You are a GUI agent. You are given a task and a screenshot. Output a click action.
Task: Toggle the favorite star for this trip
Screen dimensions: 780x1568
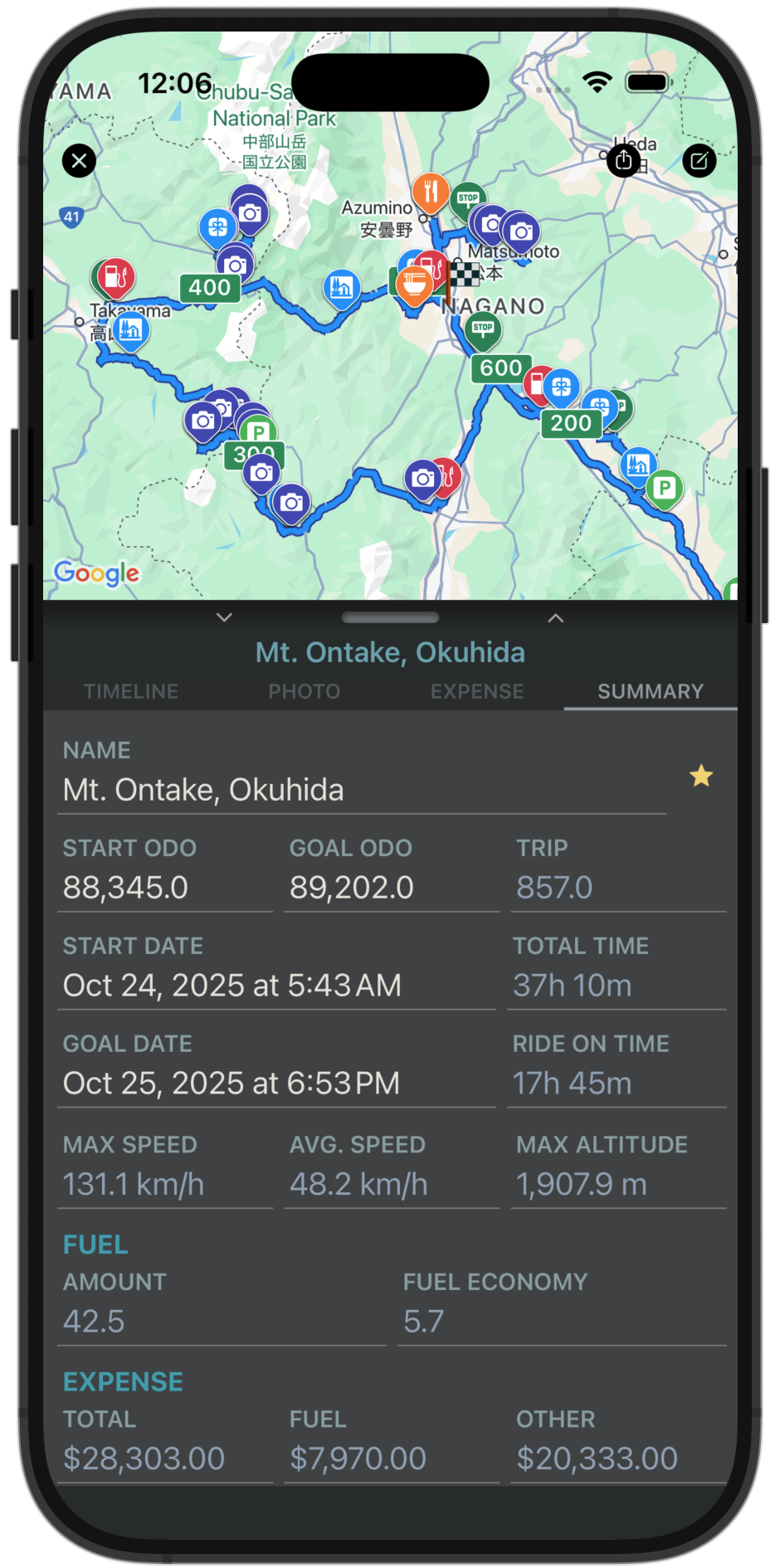701,776
